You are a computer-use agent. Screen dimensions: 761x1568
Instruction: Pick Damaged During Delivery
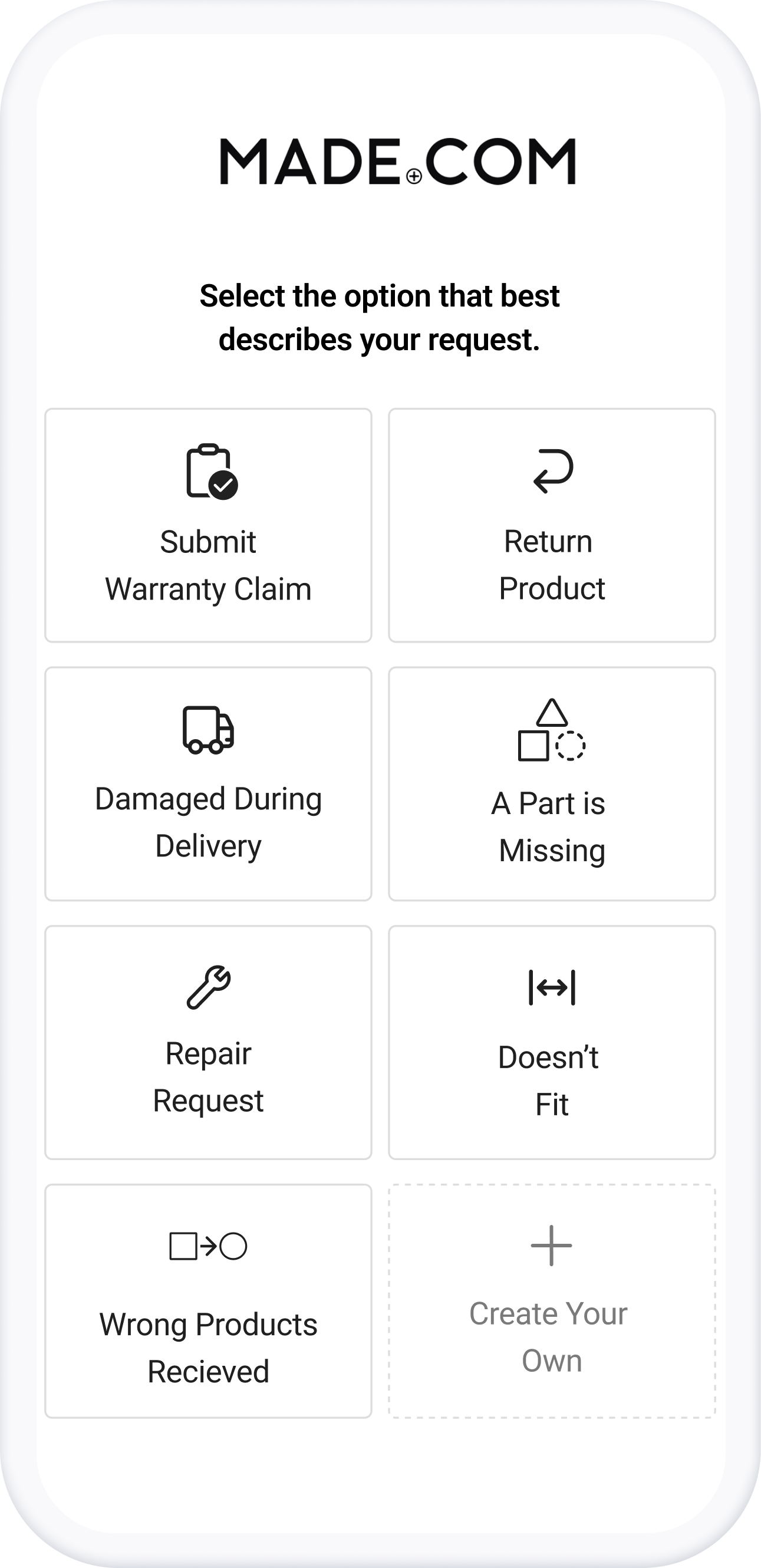pyautogui.click(x=208, y=784)
